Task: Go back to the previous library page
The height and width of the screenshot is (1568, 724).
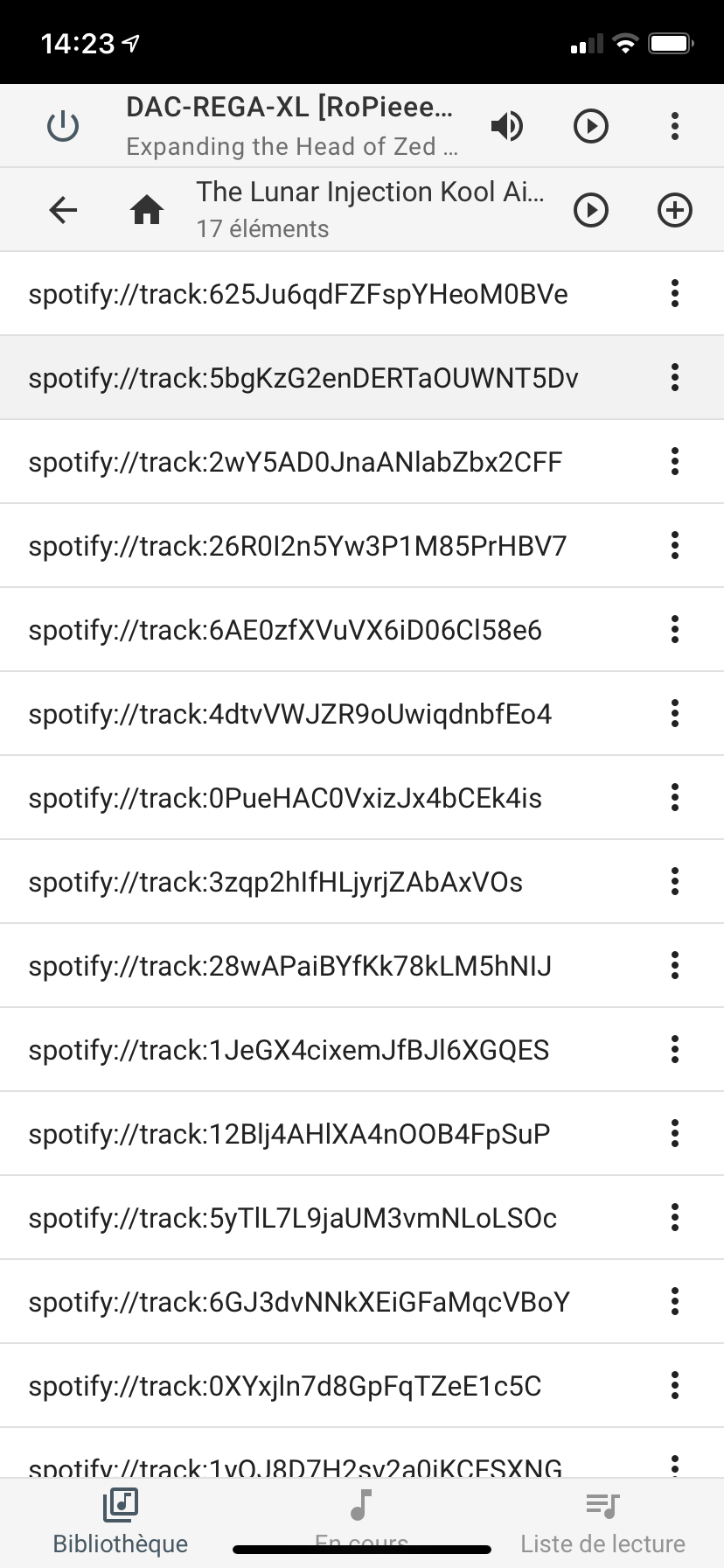Action: [63, 210]
